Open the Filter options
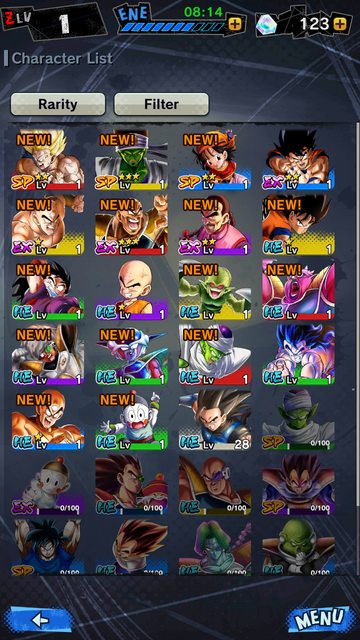The height and width of the screenshot is (640, 360). point(161,104)
